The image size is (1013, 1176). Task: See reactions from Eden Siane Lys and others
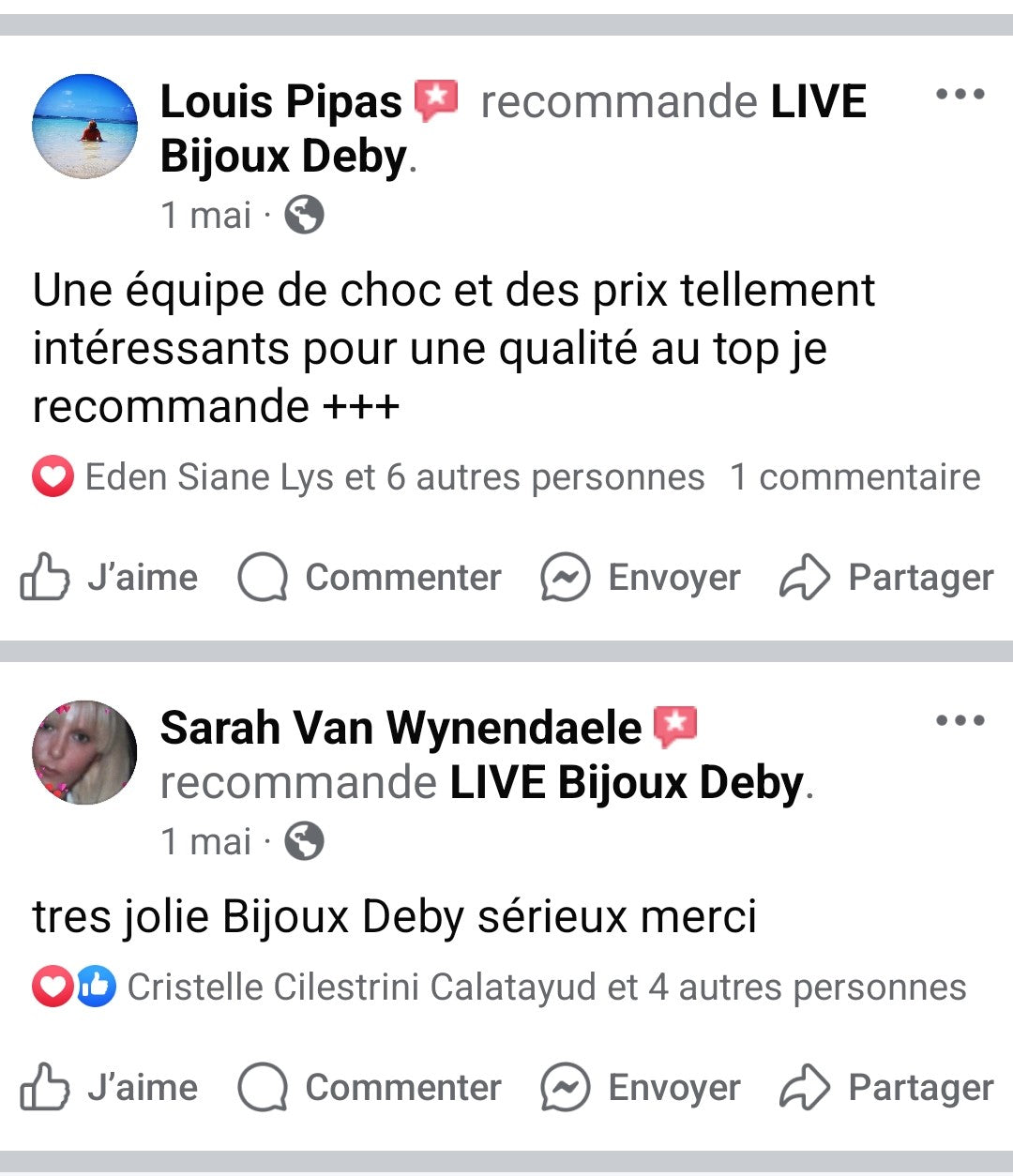pyautogui.click(x=394, y=477)
